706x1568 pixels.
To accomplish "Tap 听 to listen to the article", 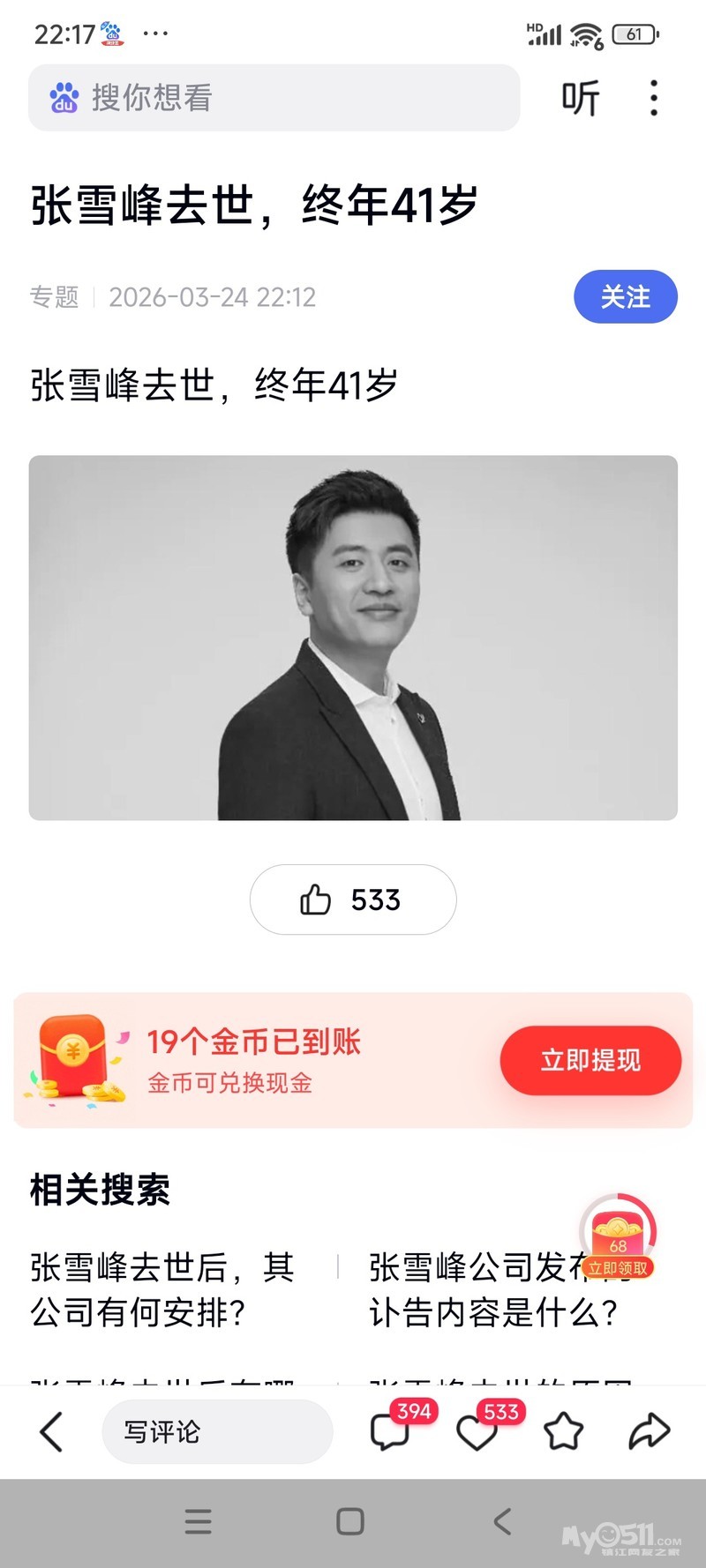I will [x=580, y=98].
